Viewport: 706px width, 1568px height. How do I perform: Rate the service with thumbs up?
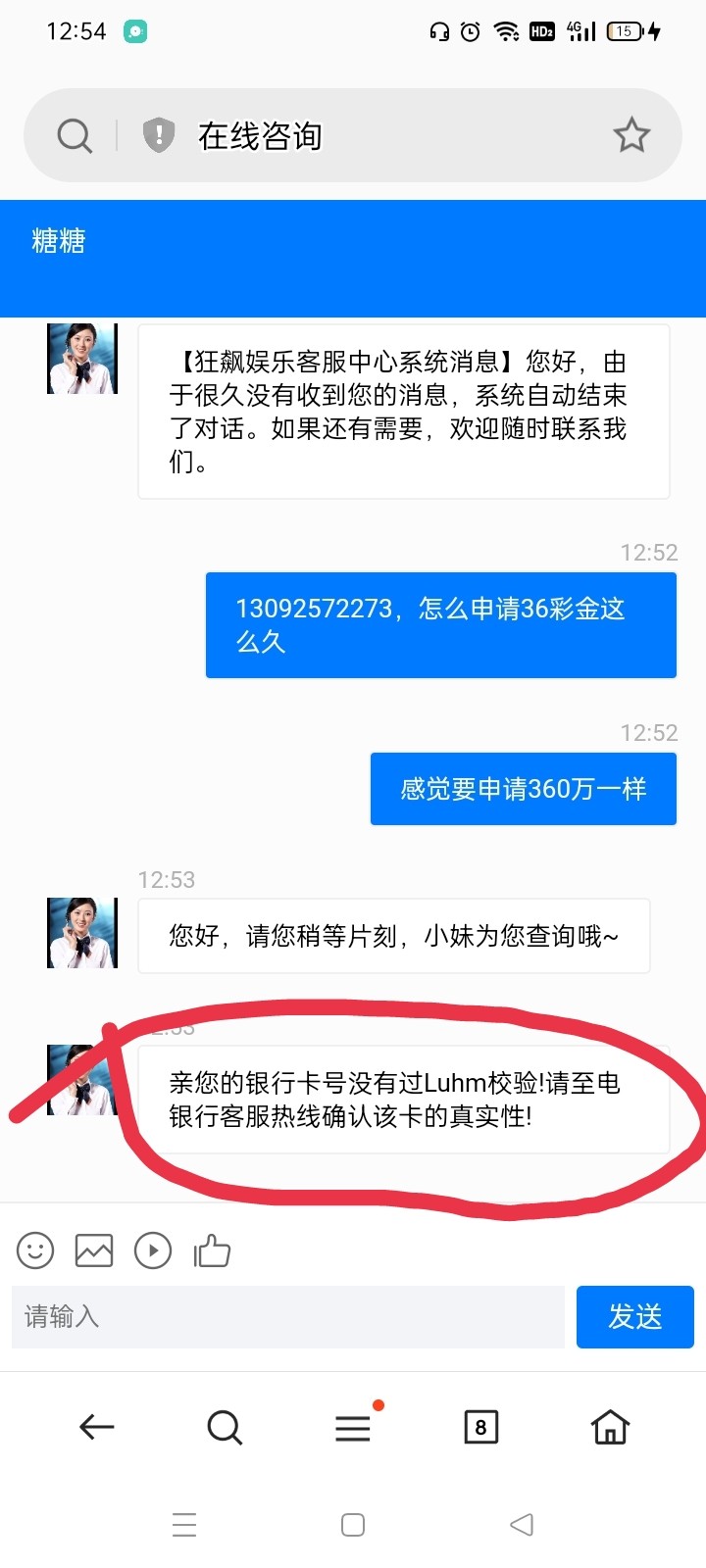click(212, 1250)
